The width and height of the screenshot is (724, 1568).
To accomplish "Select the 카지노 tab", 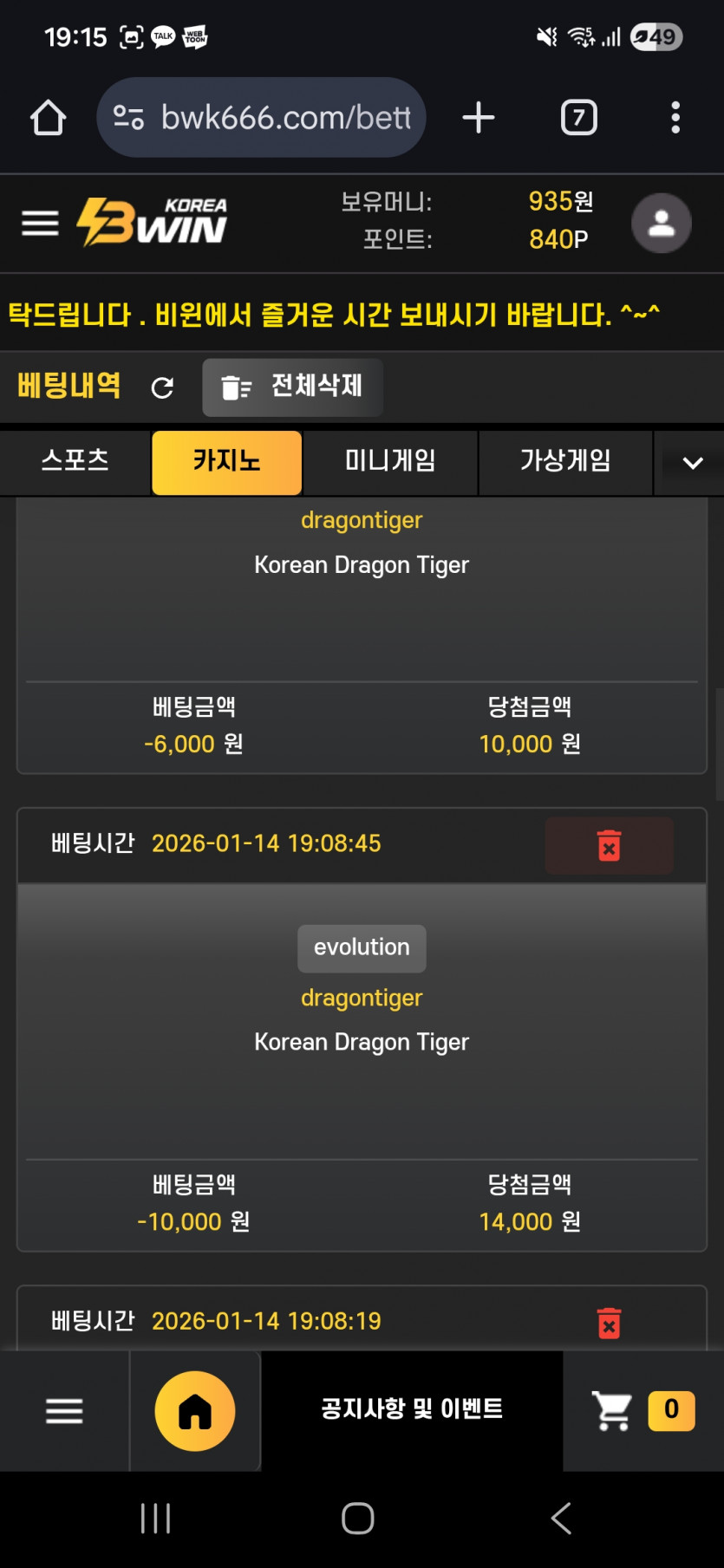I will click(226, 462).
